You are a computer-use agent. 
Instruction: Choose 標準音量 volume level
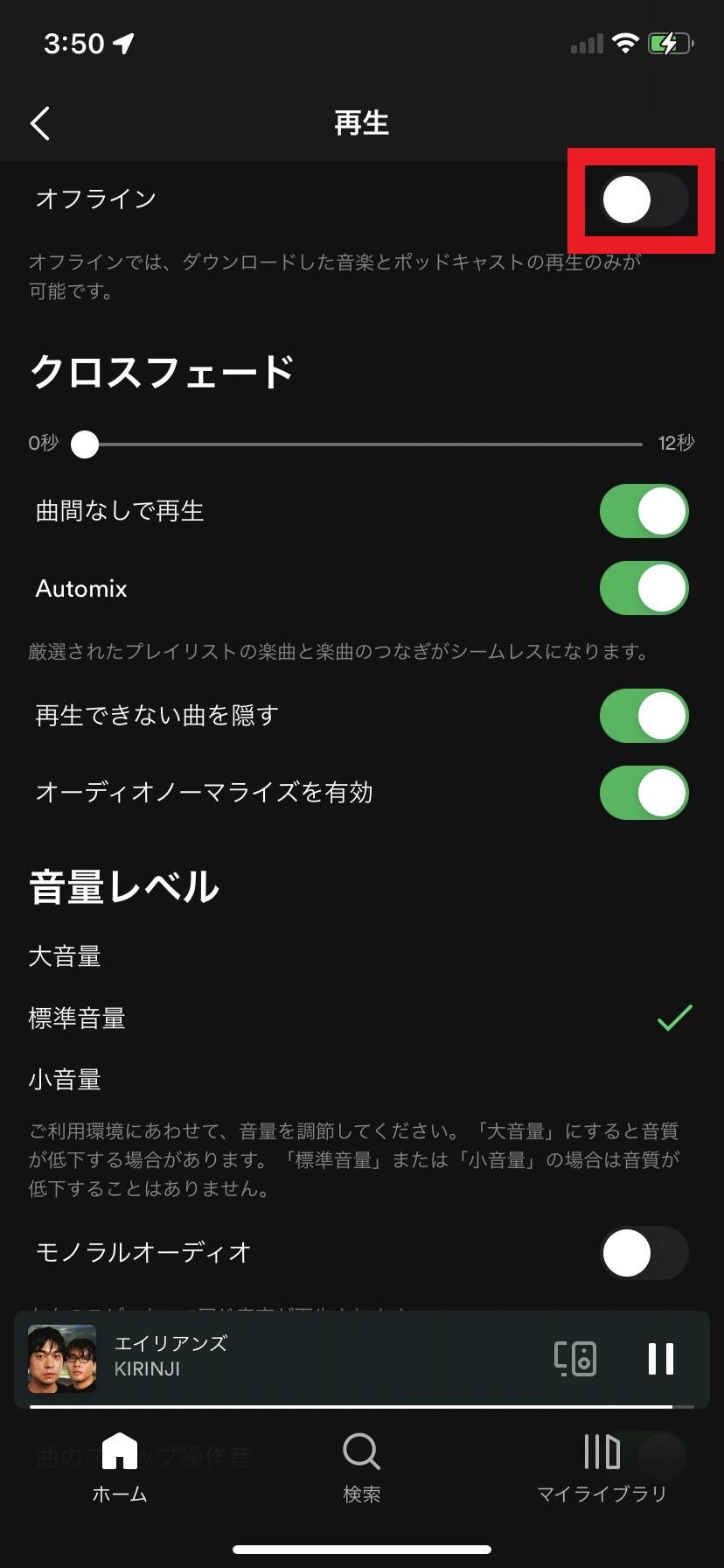[x=78, y=1018]
